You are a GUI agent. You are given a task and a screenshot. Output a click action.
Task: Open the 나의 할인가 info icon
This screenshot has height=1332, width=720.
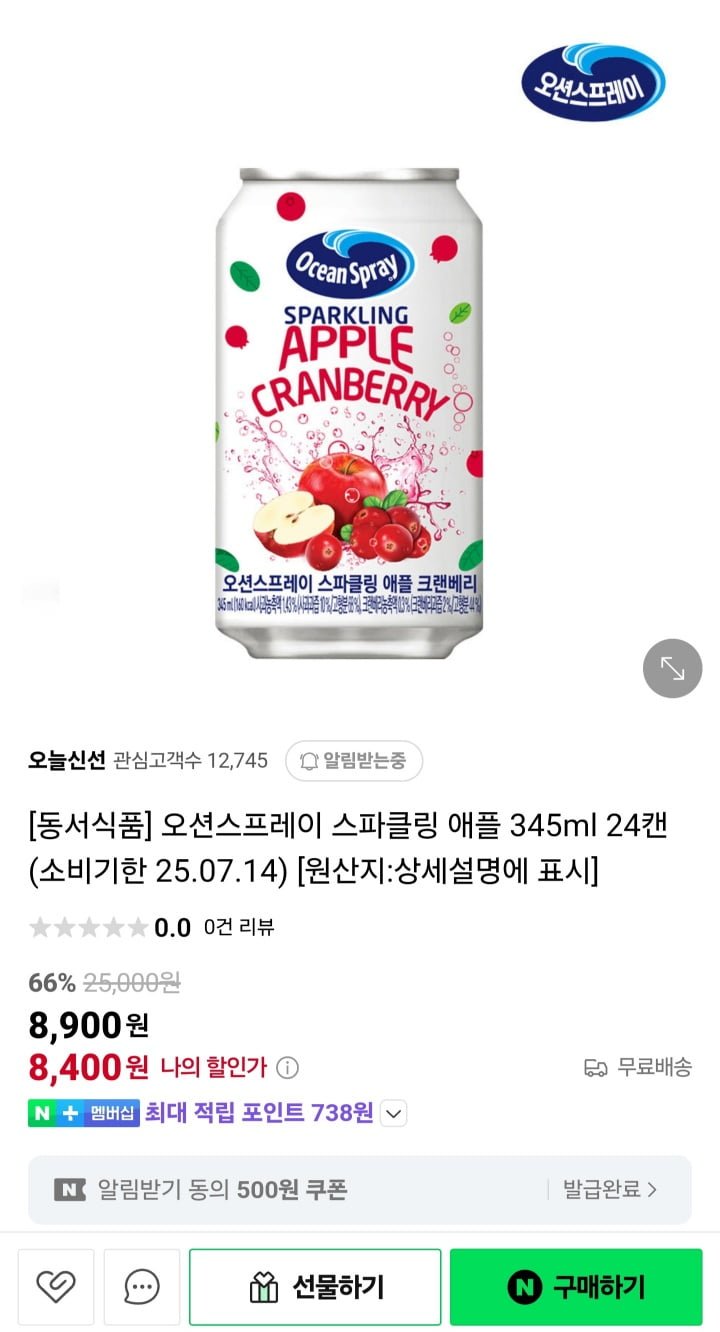pyautogui.click(x=288, y=1068)
